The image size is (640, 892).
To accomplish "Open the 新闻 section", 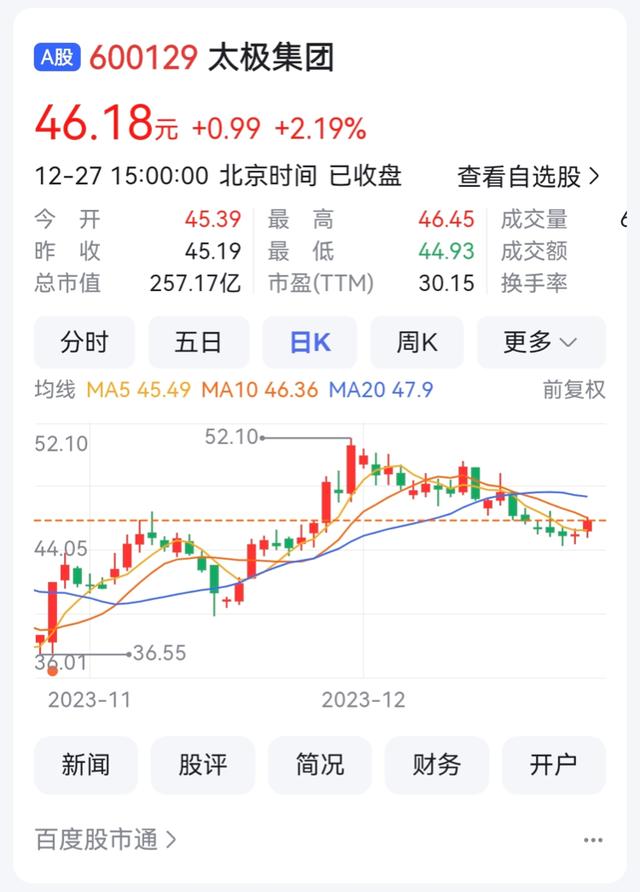I will [86, 765].
